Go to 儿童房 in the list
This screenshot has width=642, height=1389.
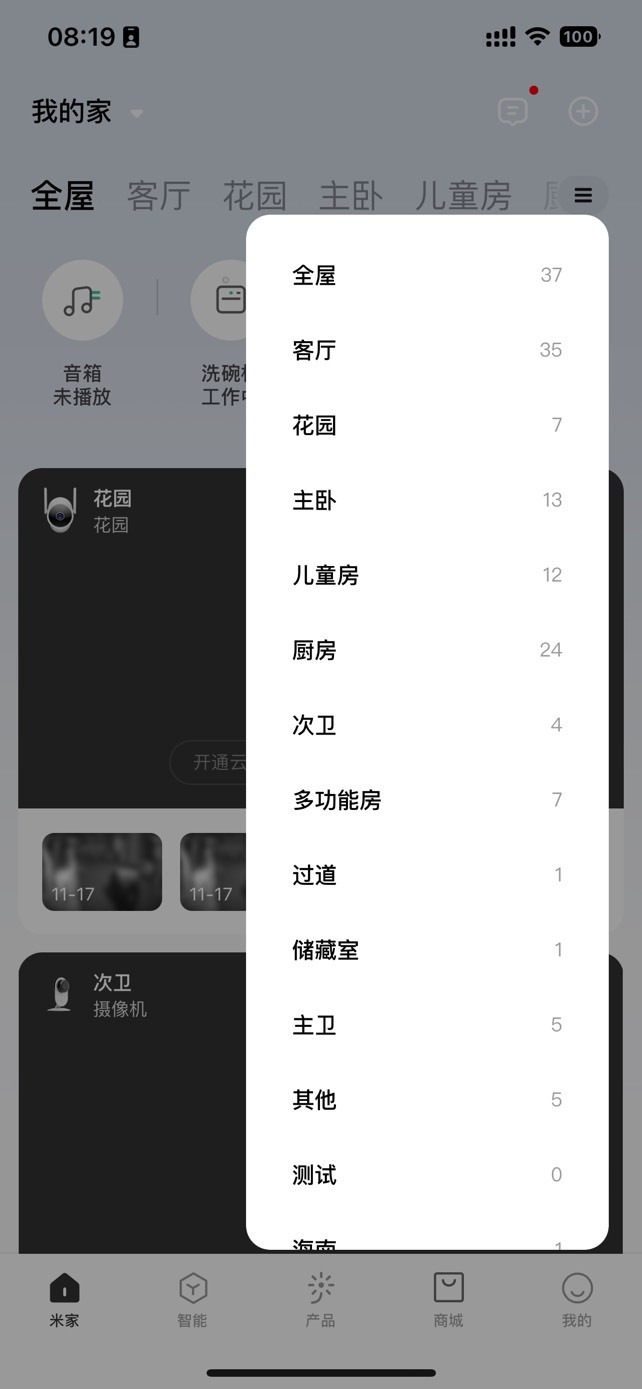point(427,575)
